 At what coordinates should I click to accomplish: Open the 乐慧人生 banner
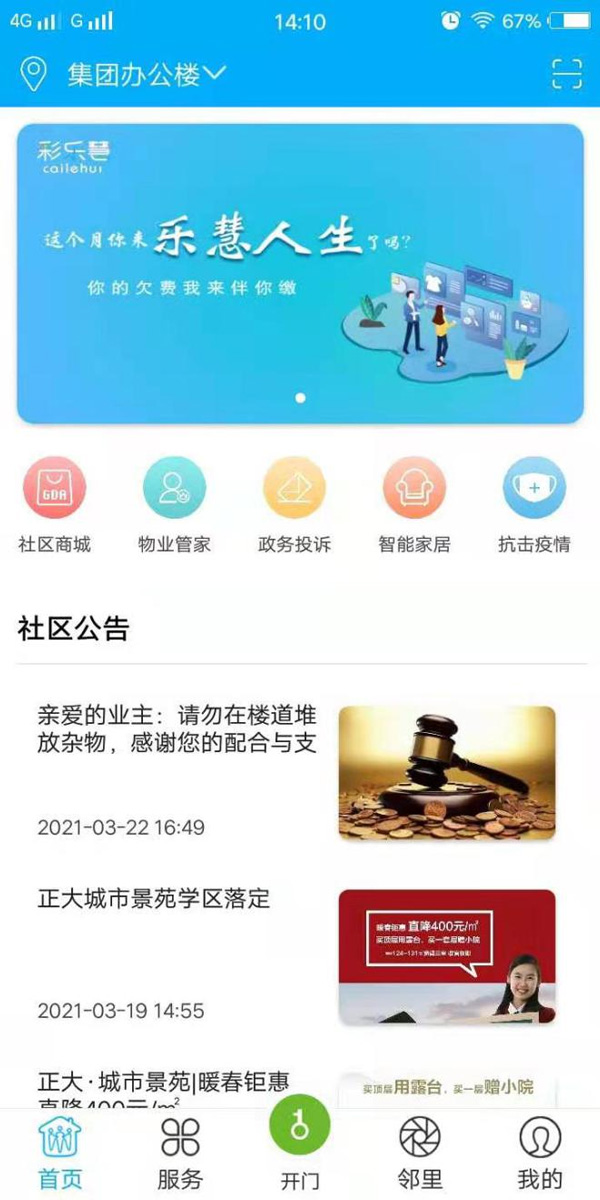click(300, 272)
